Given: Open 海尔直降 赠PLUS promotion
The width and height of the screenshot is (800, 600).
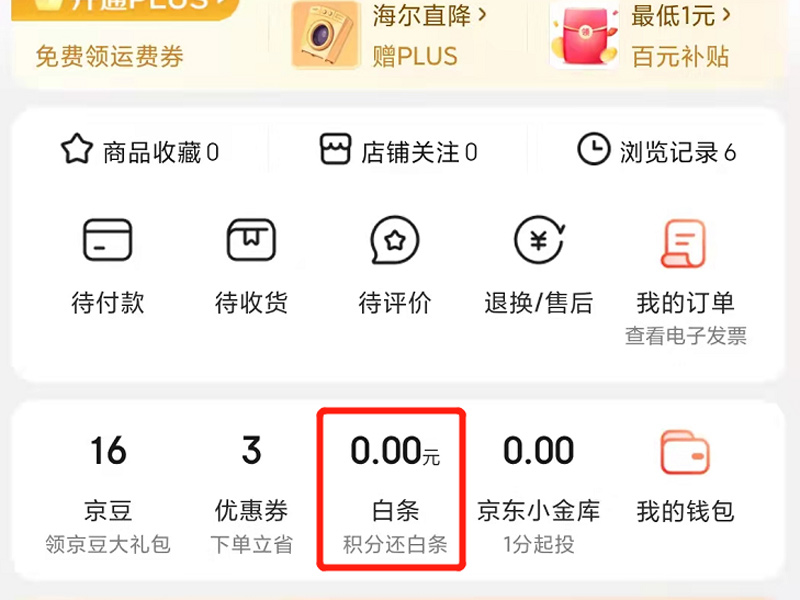Looking at the screenshot, I should (390, 35).
